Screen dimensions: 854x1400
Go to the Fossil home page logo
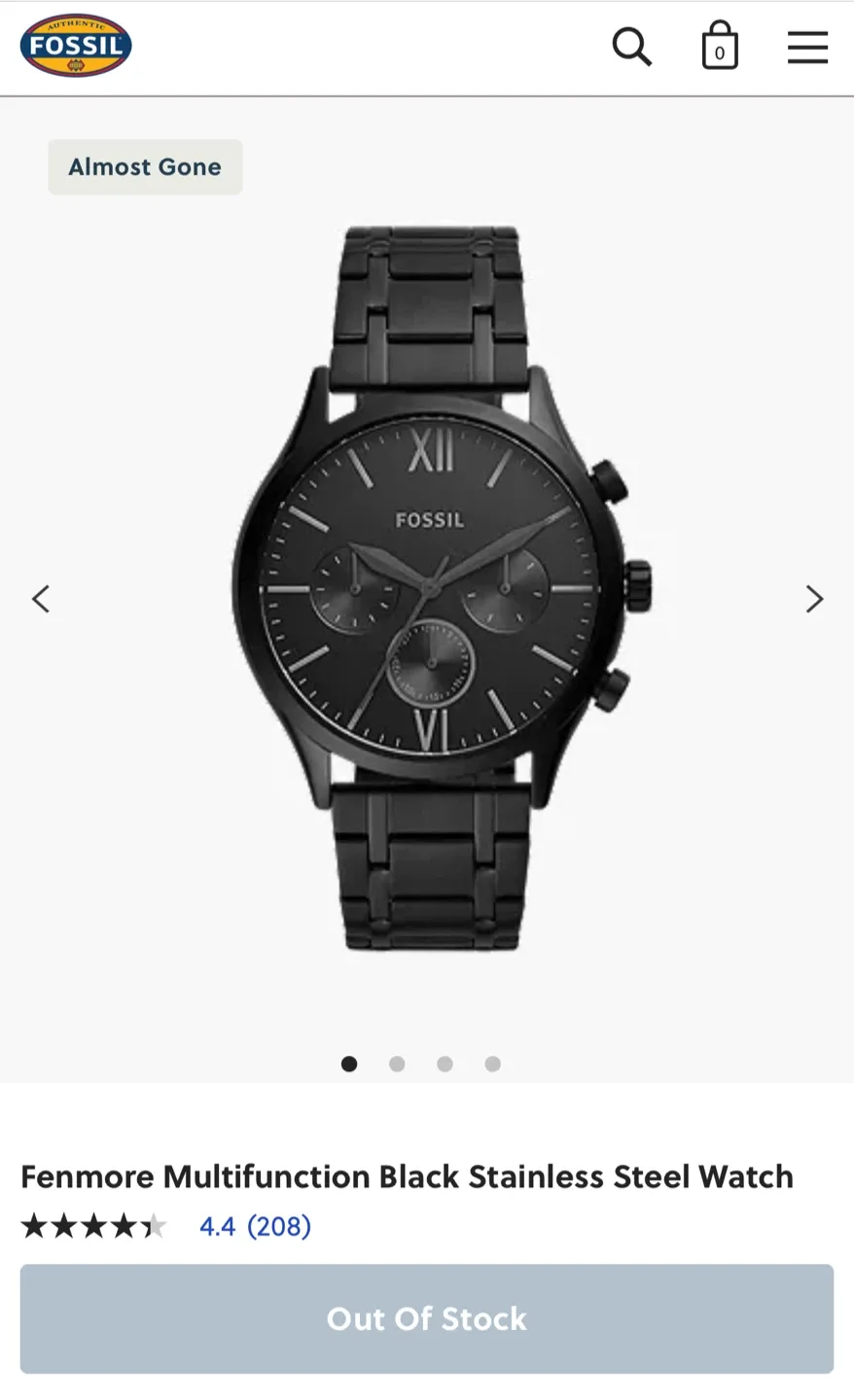tap(76, 46)
